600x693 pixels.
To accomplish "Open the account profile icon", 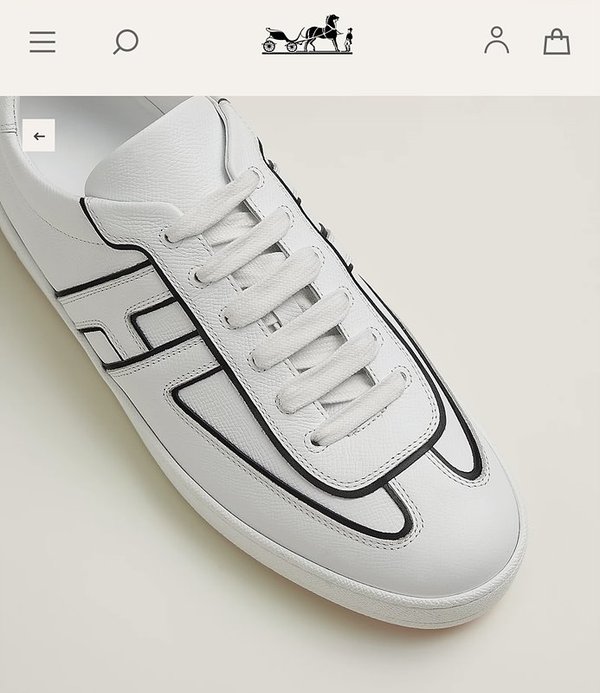I will pyautogui.click(x=496, y=40).
